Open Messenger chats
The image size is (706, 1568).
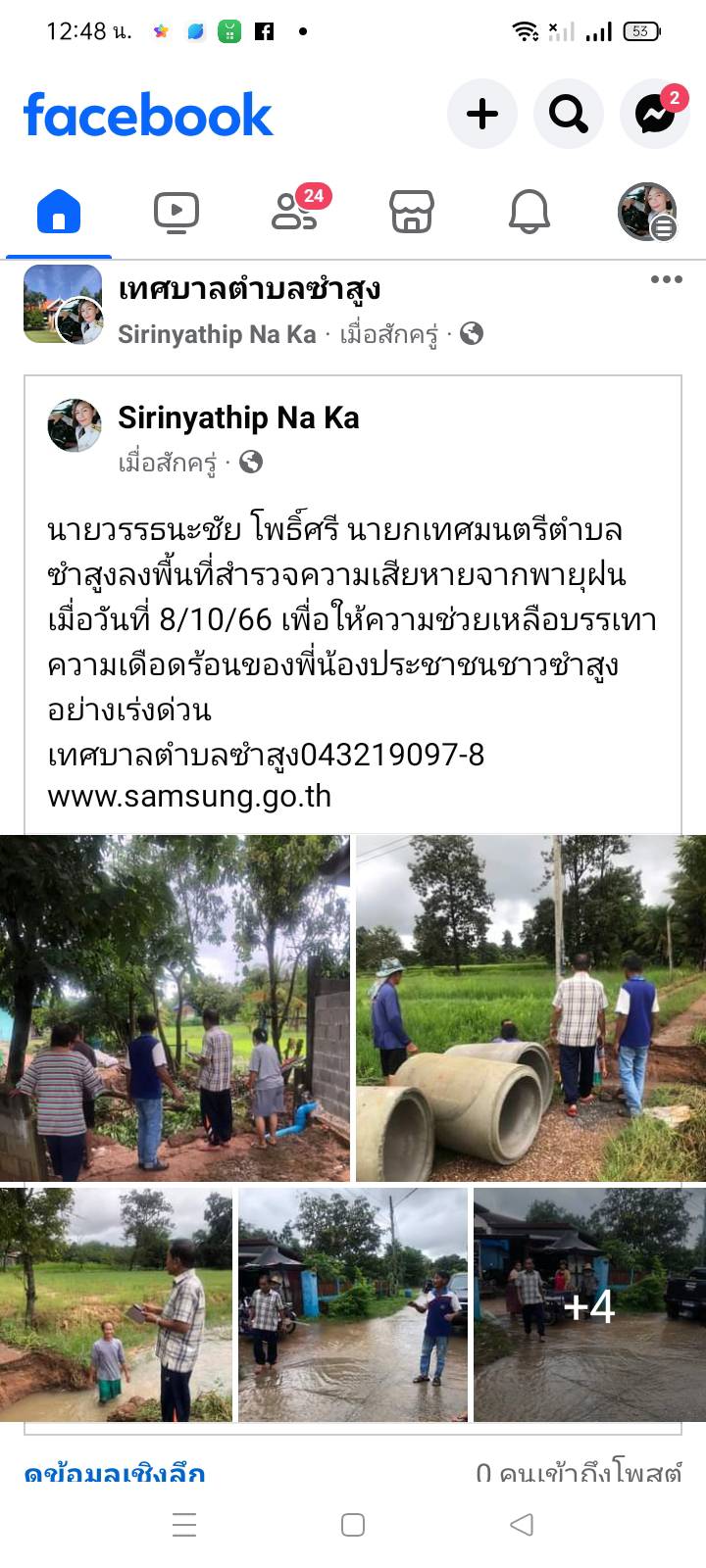coord(655,115)
